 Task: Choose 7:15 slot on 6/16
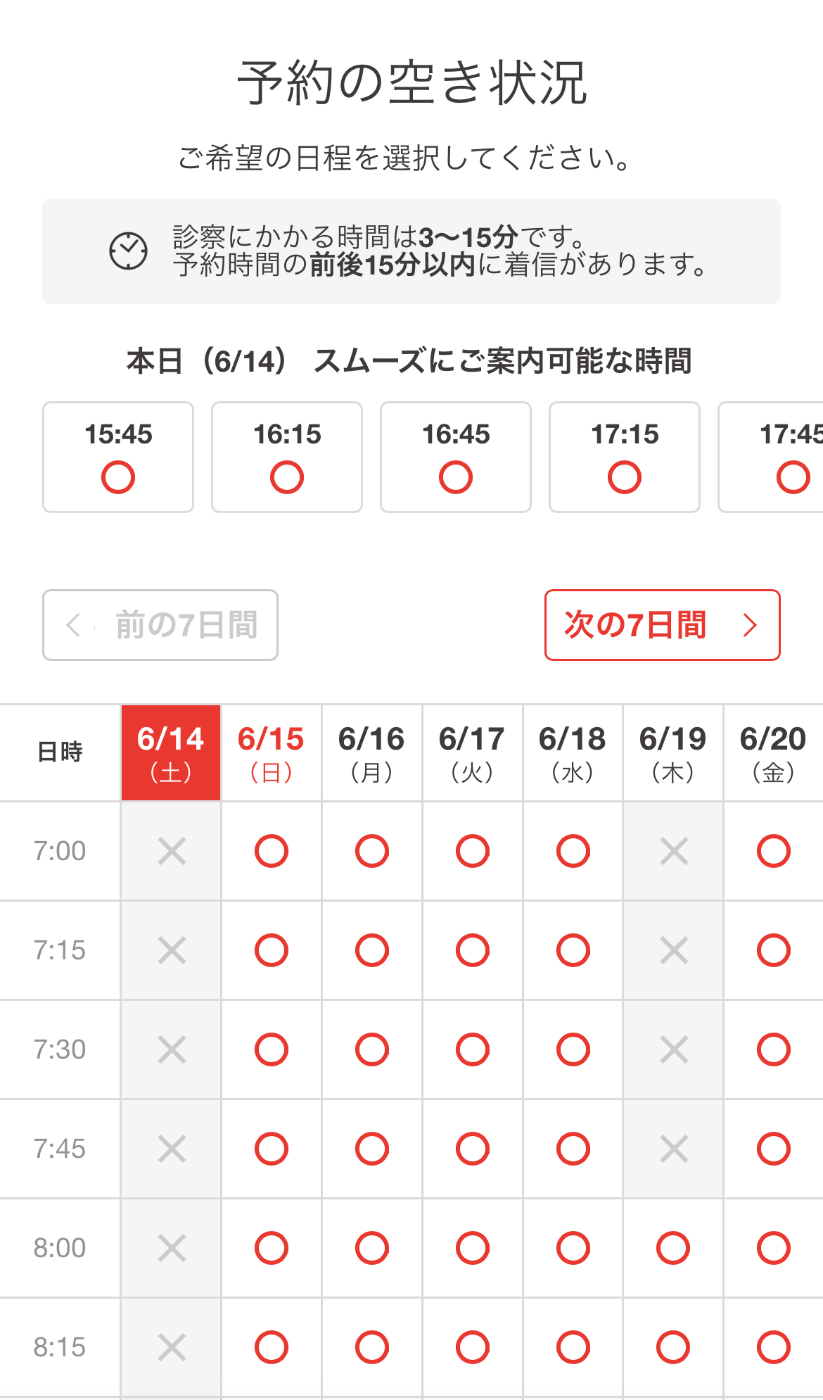pos(372,950)
